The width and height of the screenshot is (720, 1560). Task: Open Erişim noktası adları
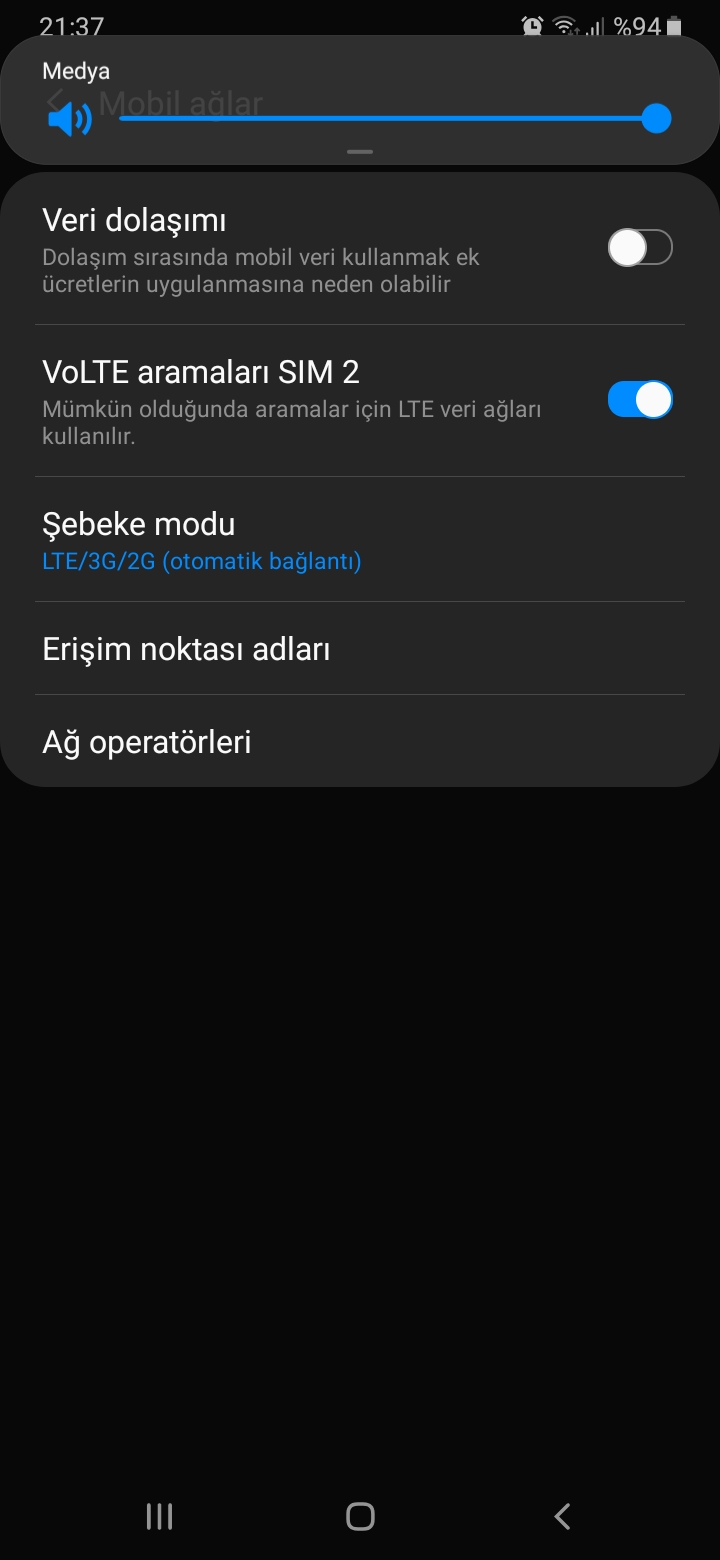point(360,649)
